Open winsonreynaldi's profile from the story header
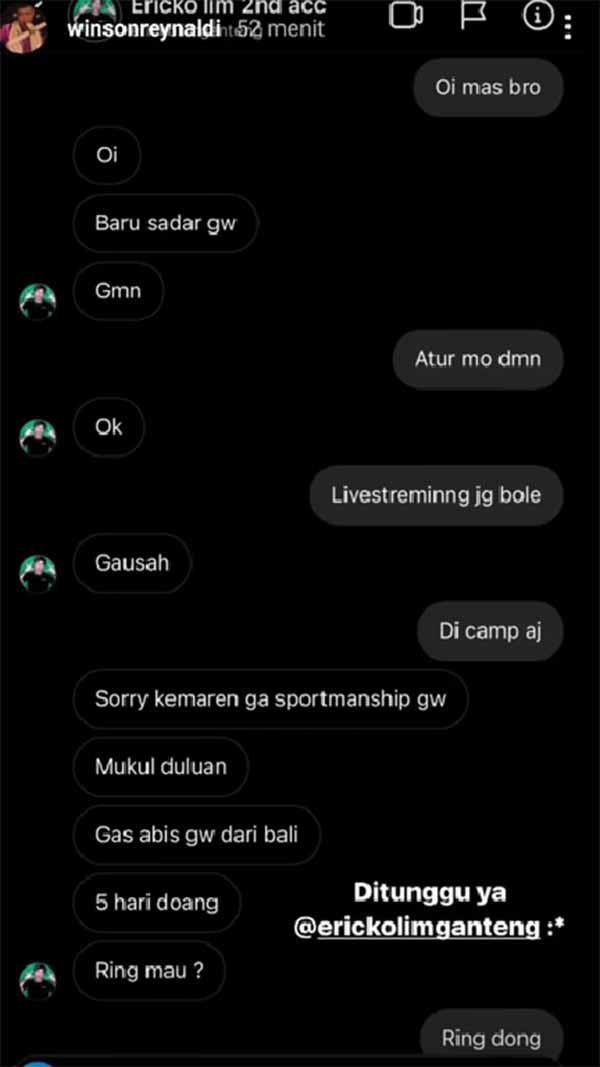600x1067 pixels. click(x=143, y=30)
